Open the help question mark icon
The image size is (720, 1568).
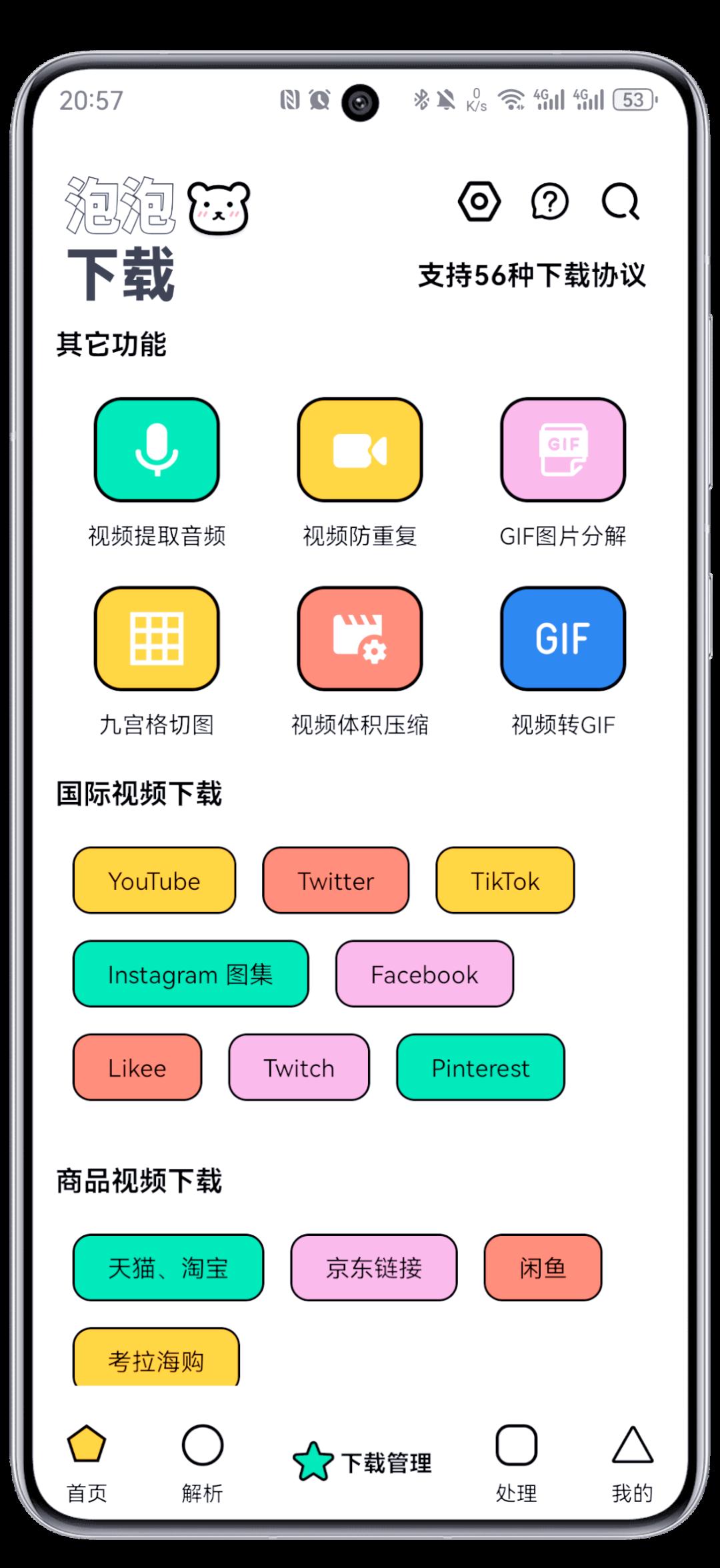tap(549, 201)
